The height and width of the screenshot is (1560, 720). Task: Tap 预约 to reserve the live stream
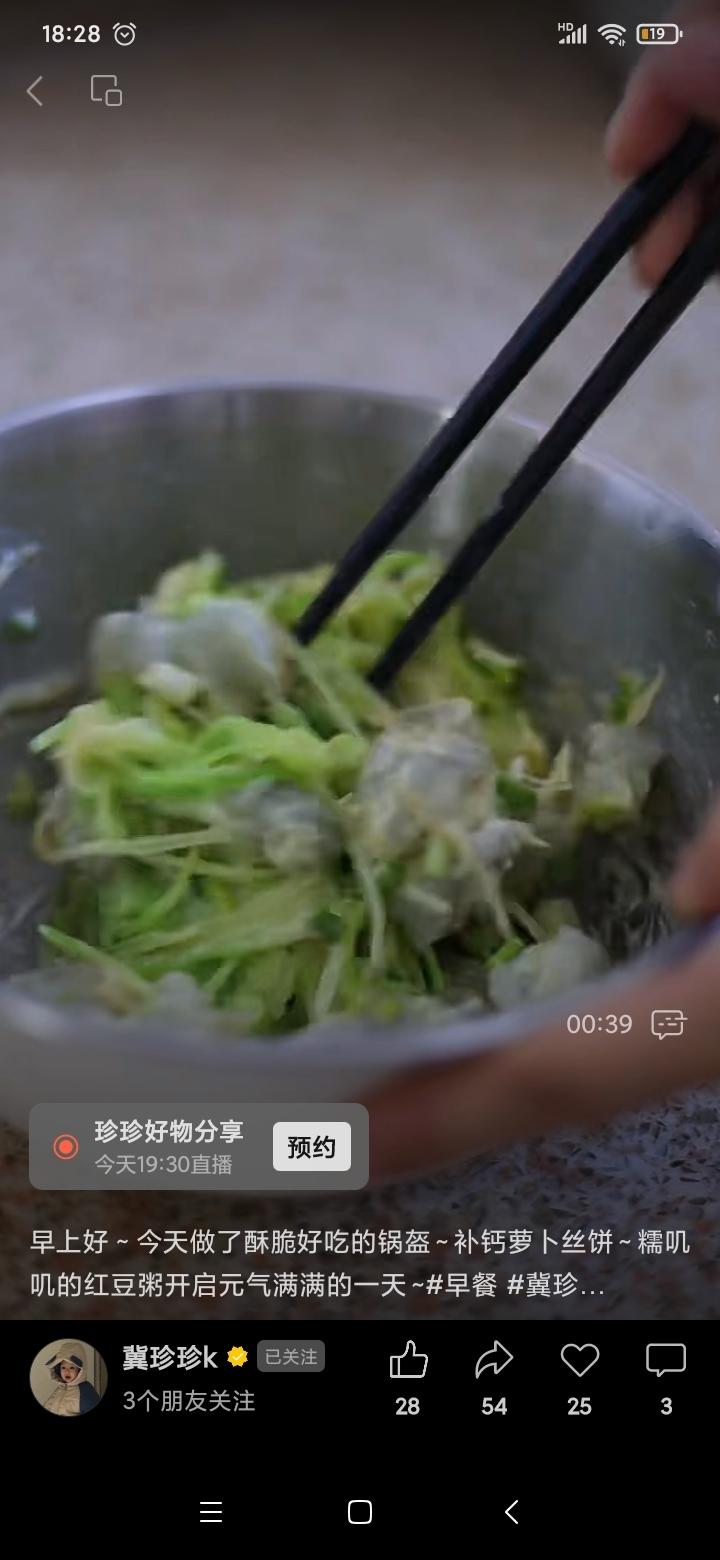pyautogui.click(x=311, y=1146)
